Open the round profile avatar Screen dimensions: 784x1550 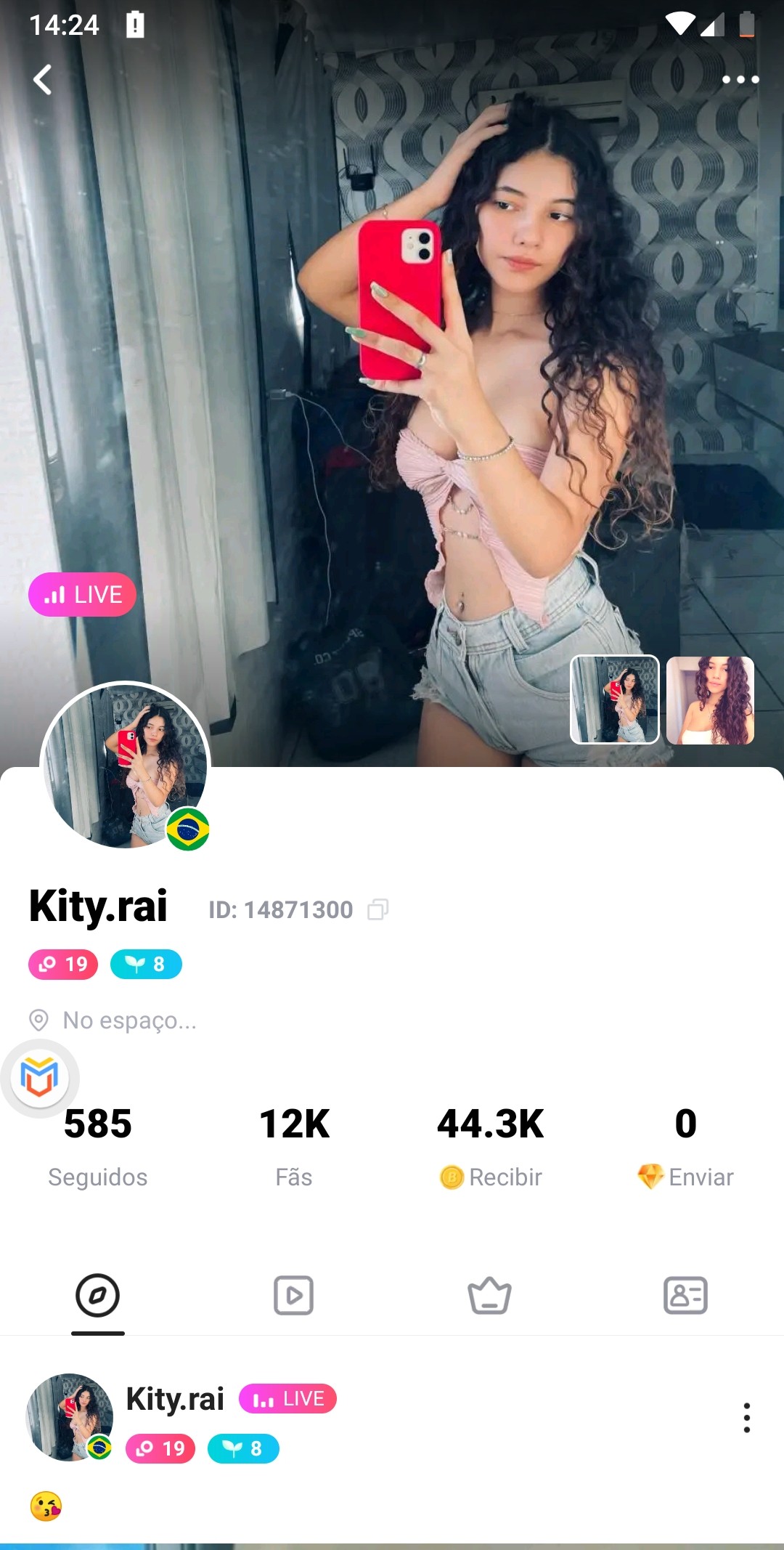(125, 766)
